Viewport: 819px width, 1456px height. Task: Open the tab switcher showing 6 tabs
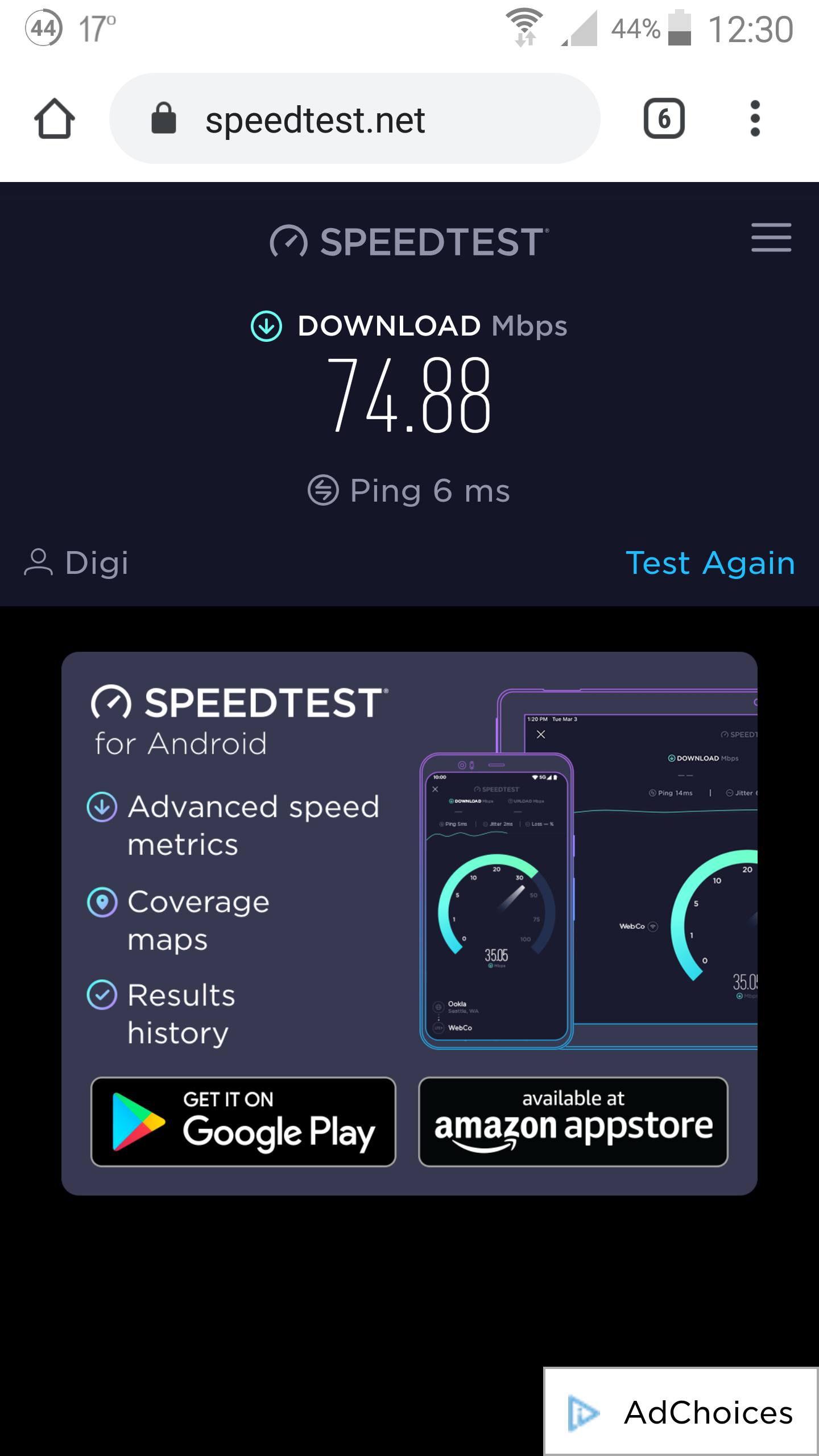[x=664, y=118]
